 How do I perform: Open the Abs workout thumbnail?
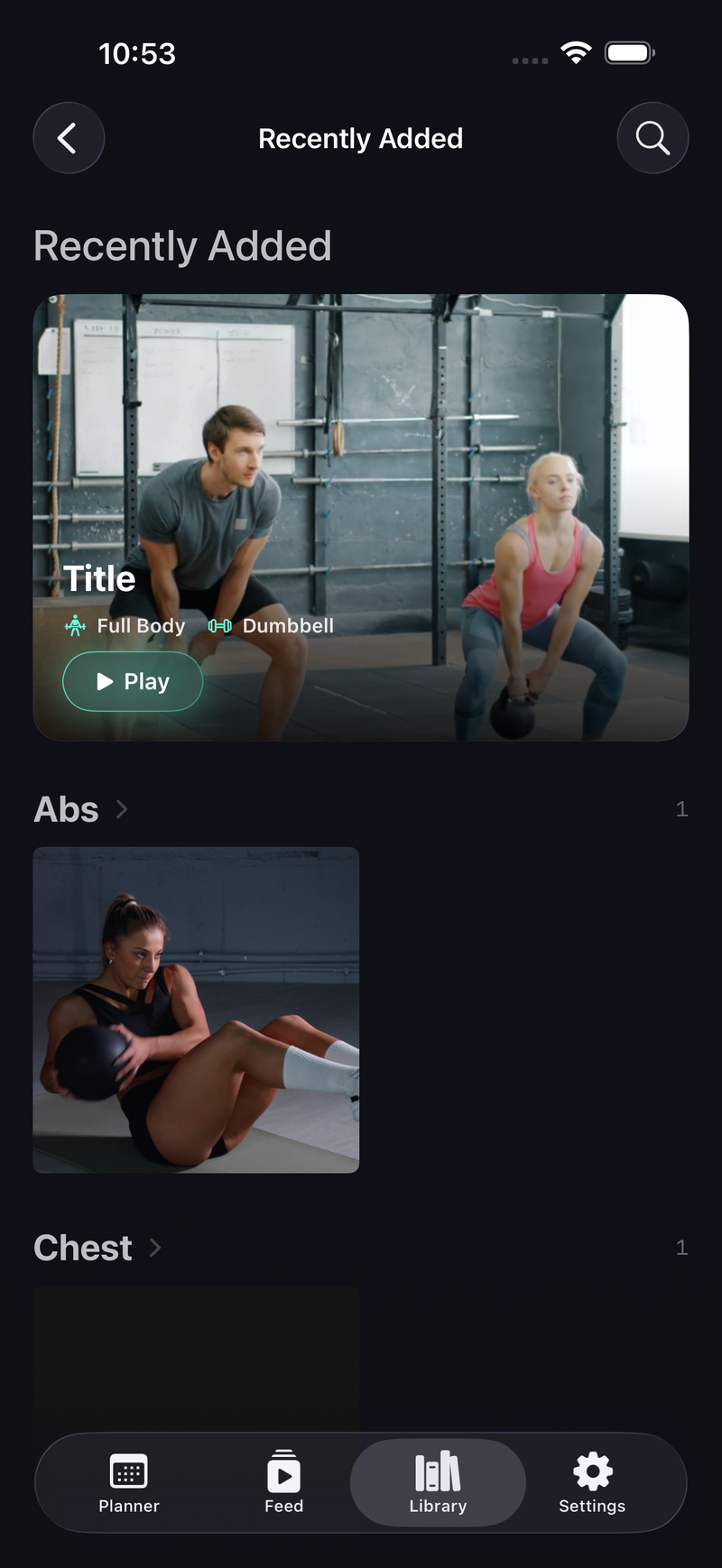196,1010
